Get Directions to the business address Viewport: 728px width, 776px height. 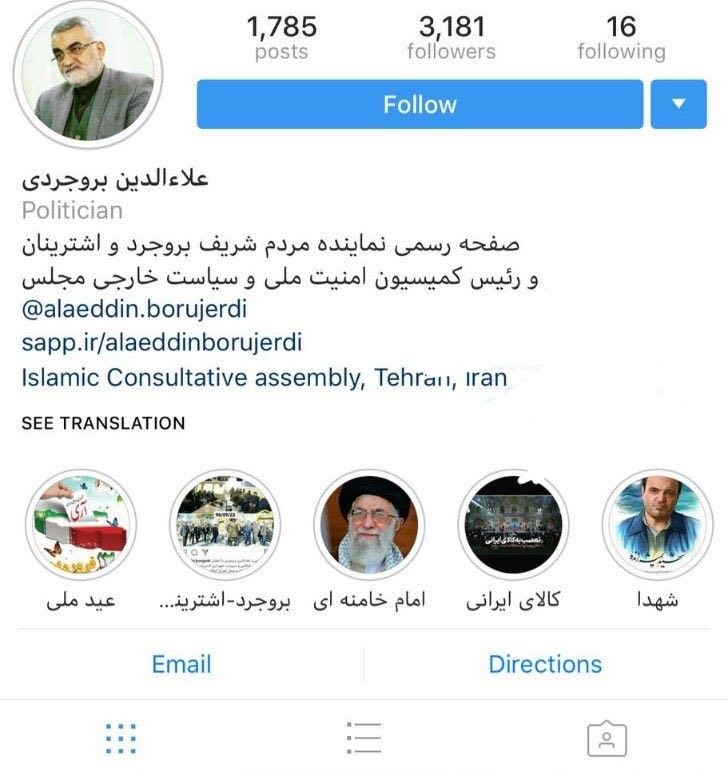coord(545,664)
